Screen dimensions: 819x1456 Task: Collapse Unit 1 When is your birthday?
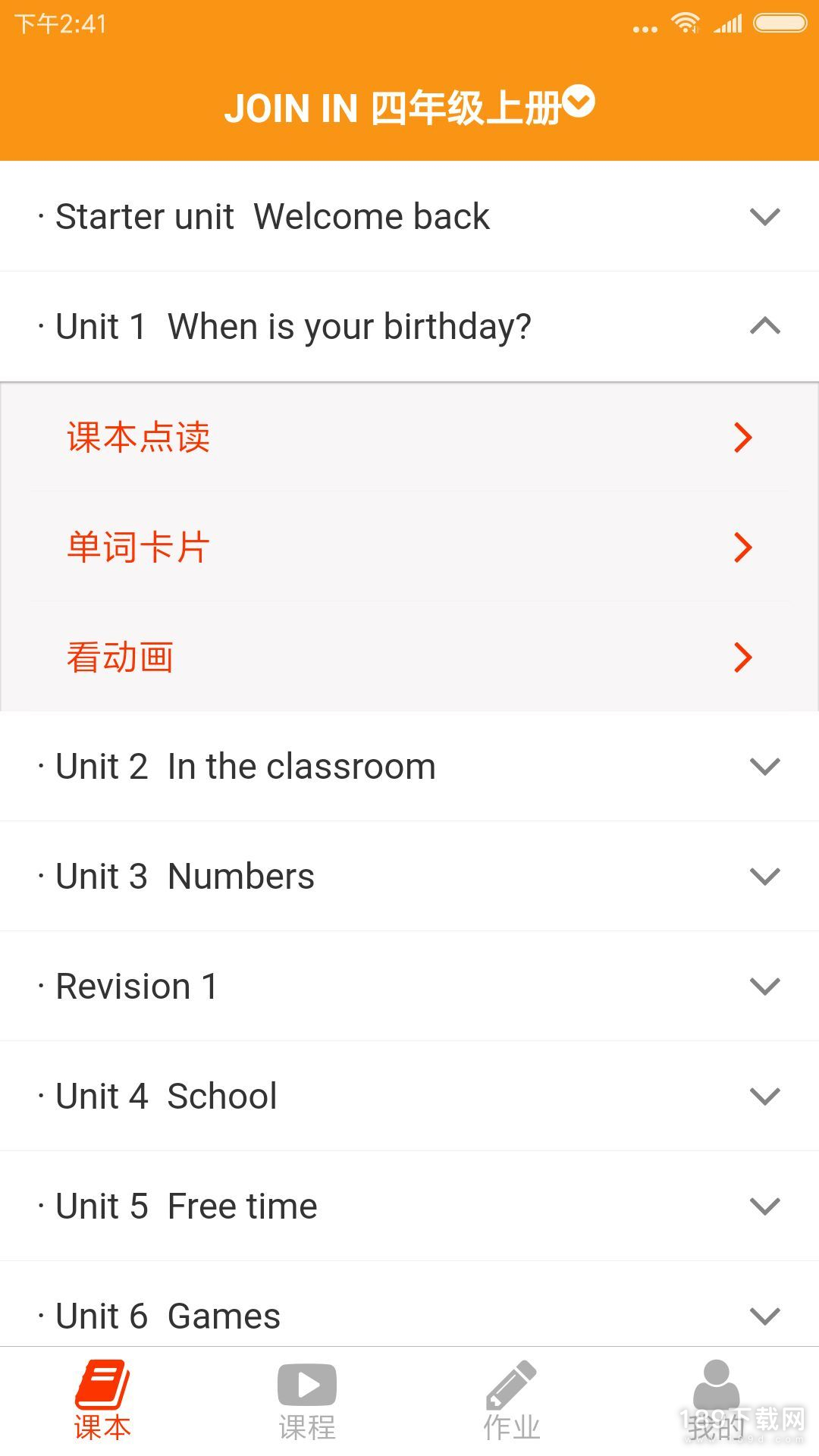409,326
